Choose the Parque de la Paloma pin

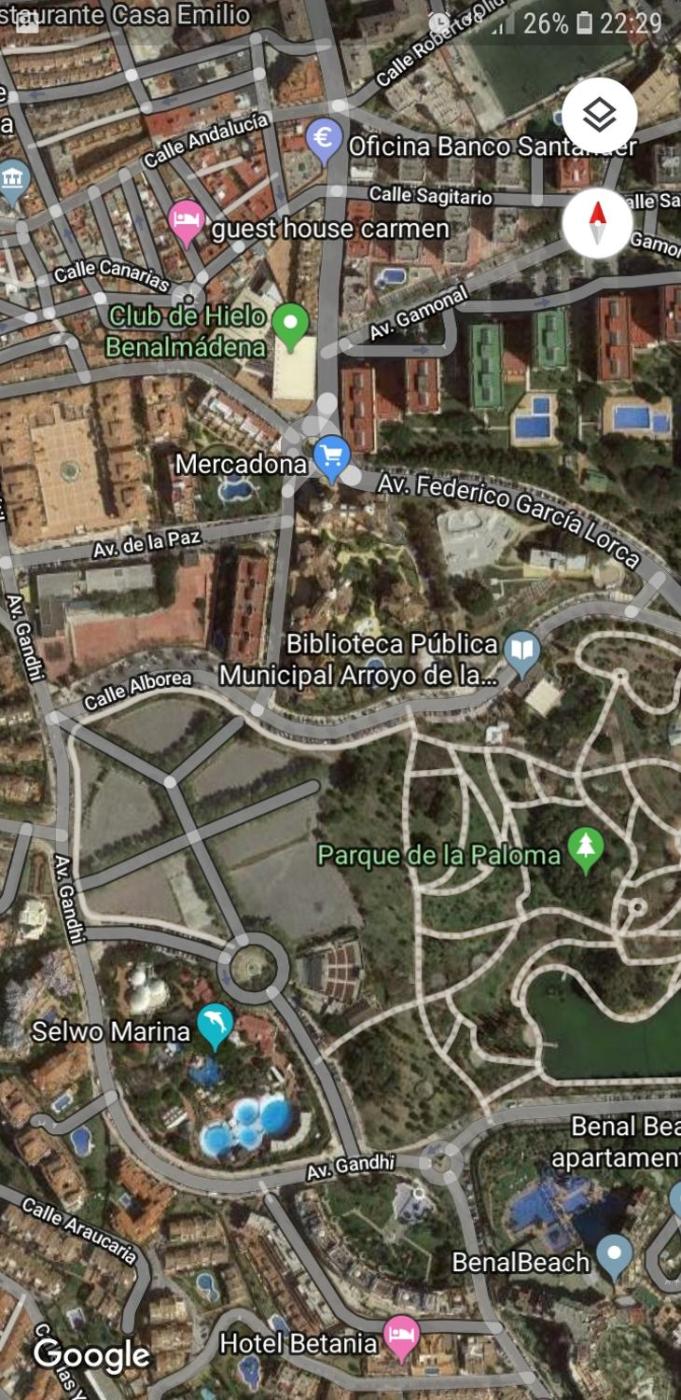click(x=586, y=848)
